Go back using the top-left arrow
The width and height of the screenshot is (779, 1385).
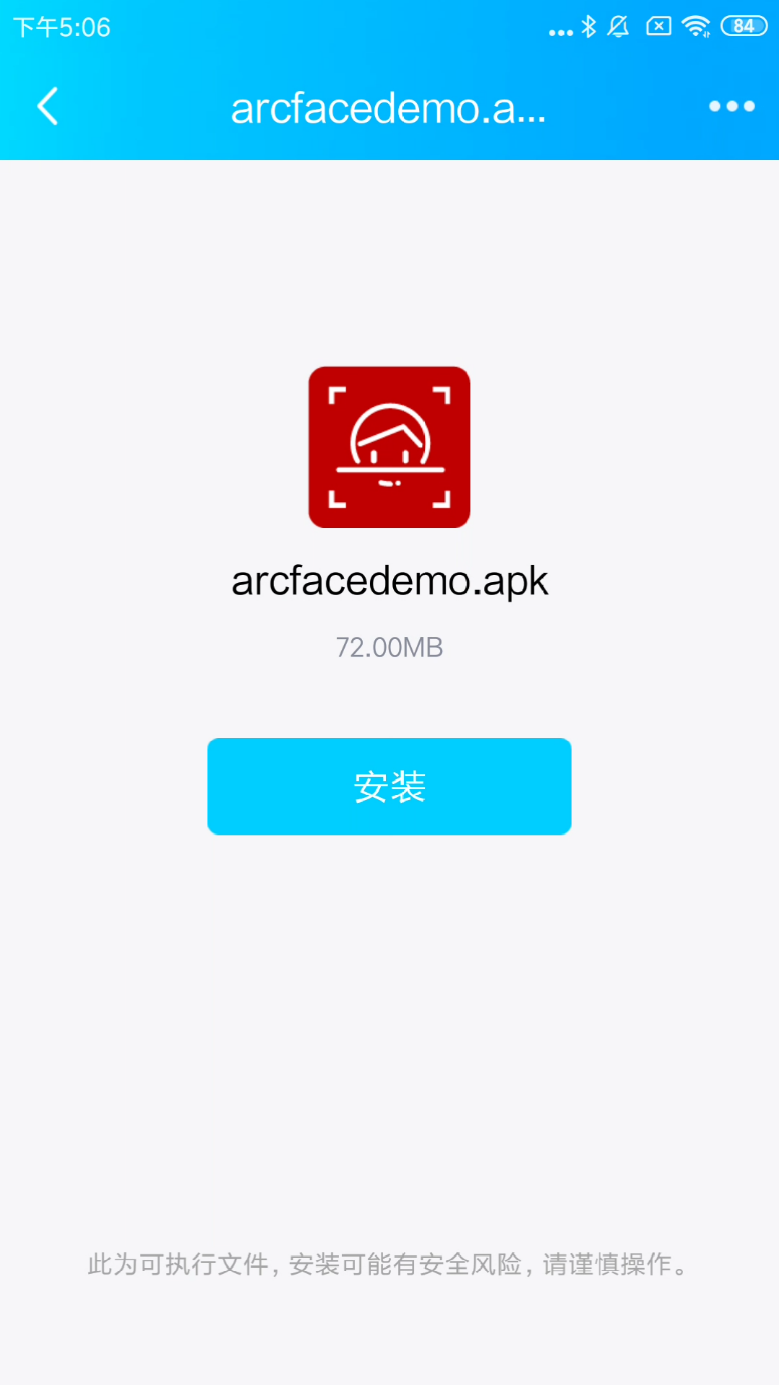47,106
